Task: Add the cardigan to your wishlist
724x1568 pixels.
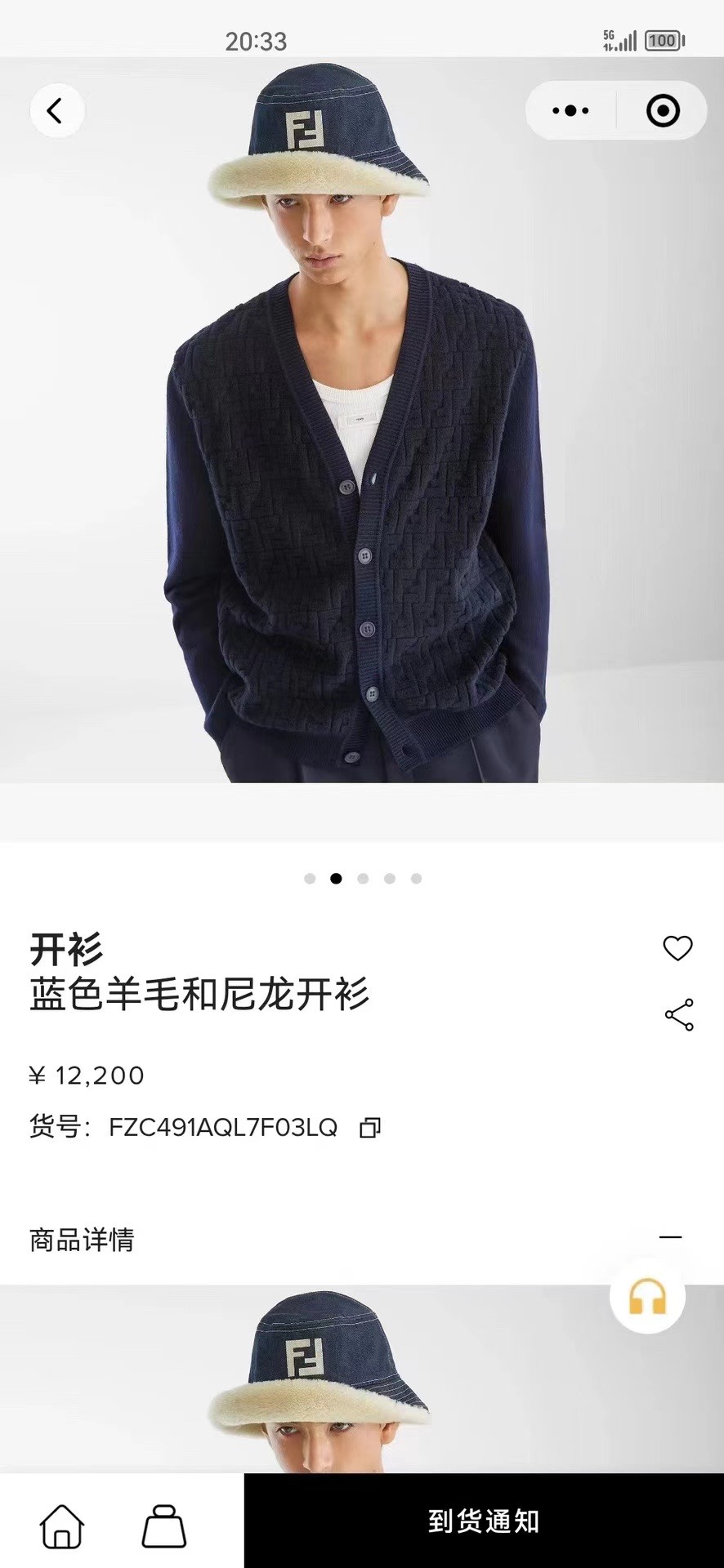Action: coord(677,948)
